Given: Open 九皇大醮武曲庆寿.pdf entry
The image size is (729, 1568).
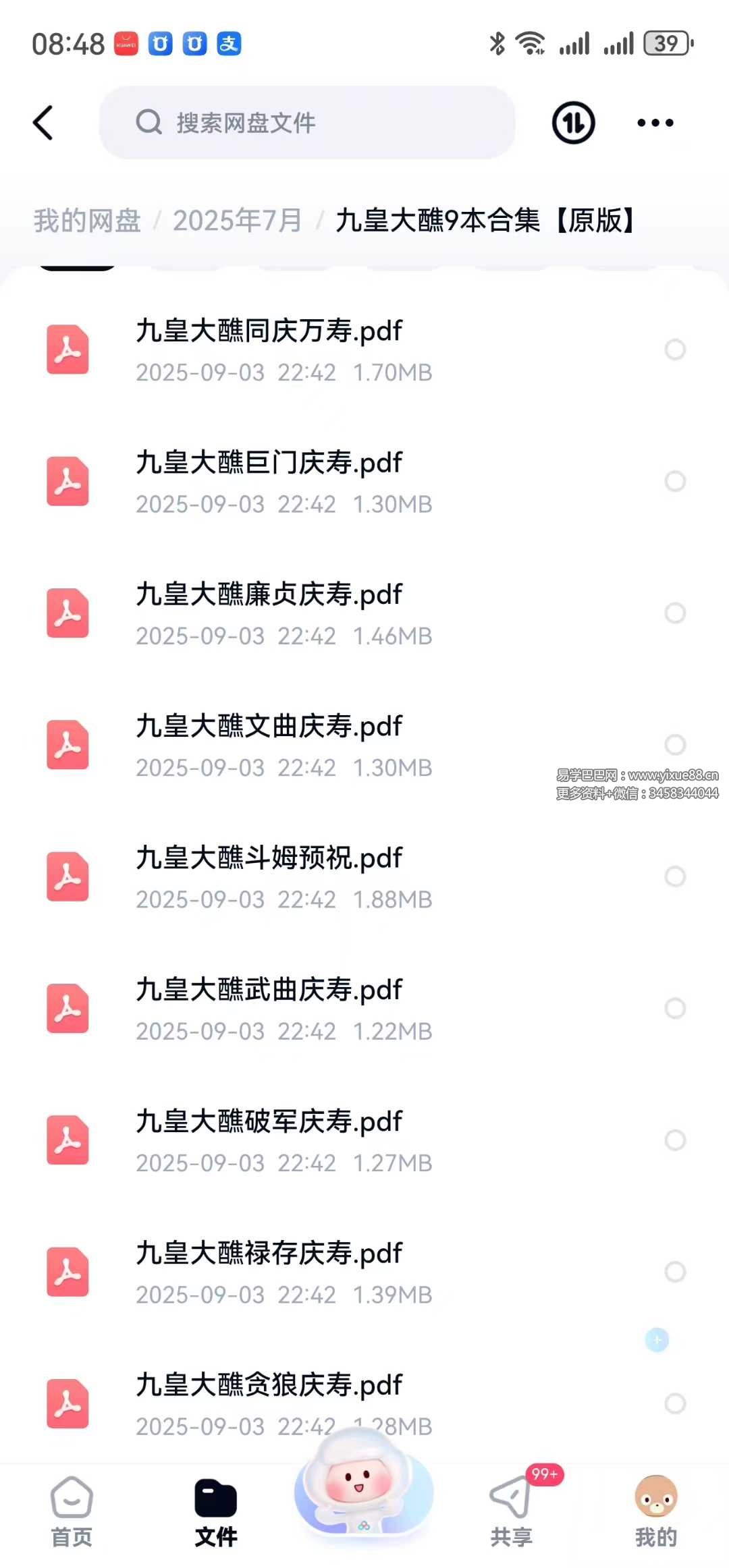Looking at the screenshot, I should pos(268,989).
